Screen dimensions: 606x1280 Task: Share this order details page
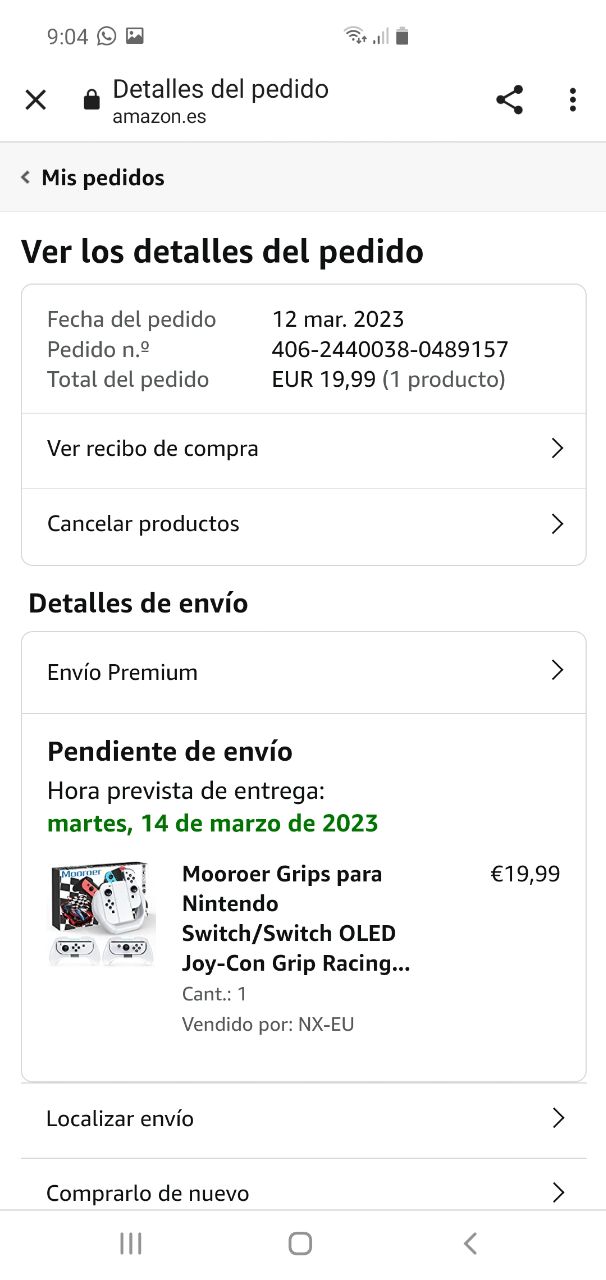[509, 100]
